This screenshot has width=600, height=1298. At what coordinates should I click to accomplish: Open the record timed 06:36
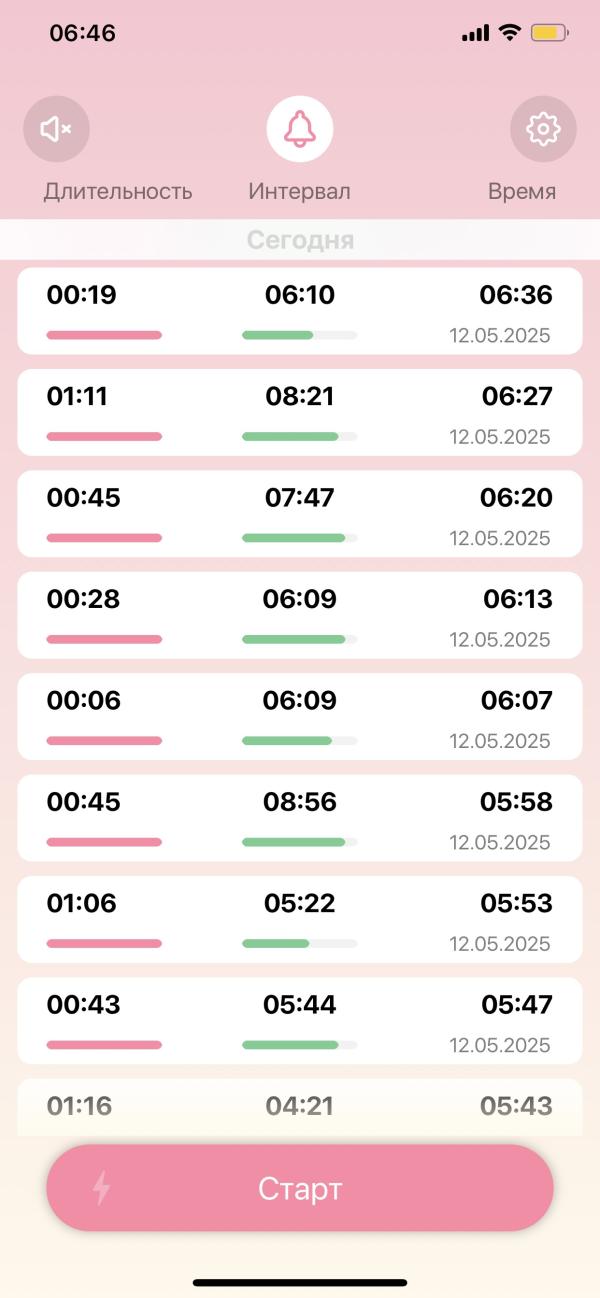click(300, 311)
